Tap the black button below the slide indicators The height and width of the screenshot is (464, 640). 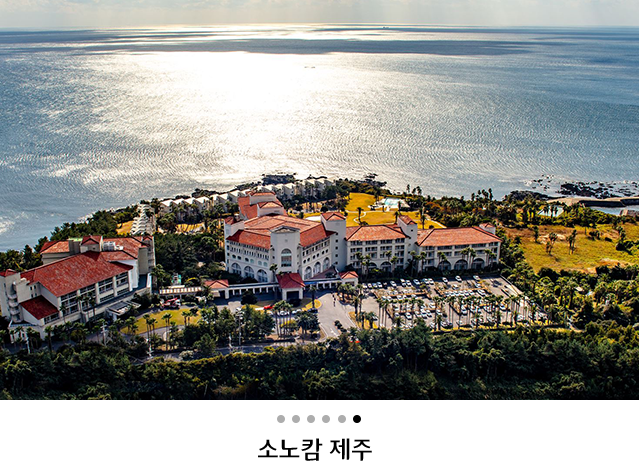[x=315, y=449]
